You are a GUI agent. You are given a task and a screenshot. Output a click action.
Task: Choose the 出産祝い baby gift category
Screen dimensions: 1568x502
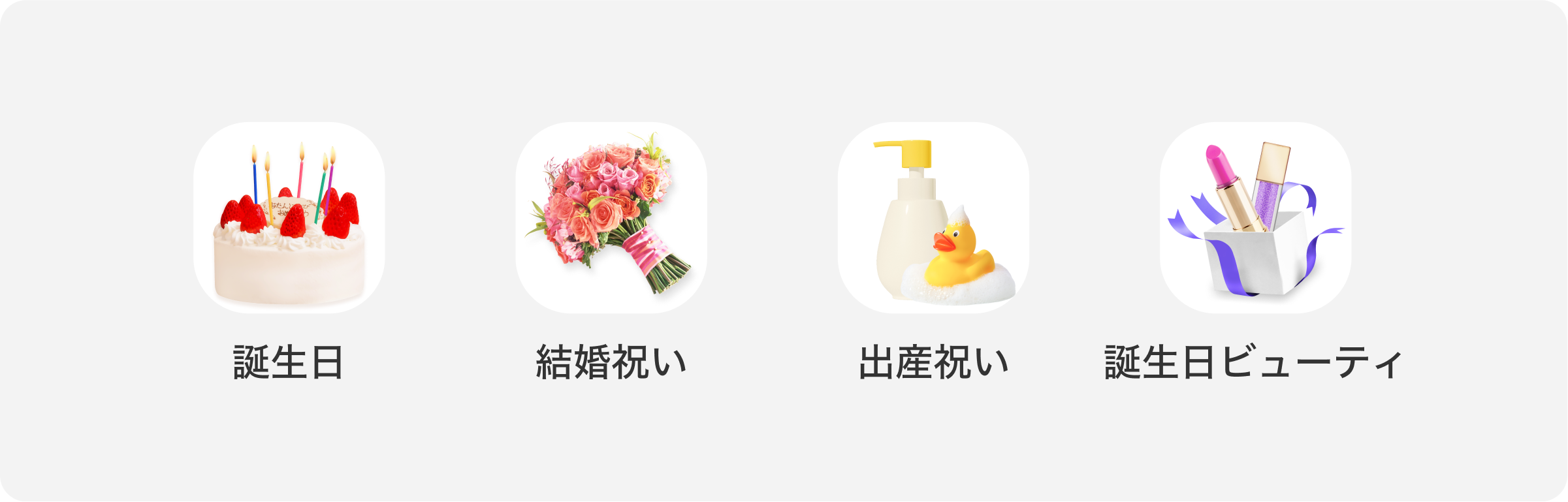(x=933, y=218)
